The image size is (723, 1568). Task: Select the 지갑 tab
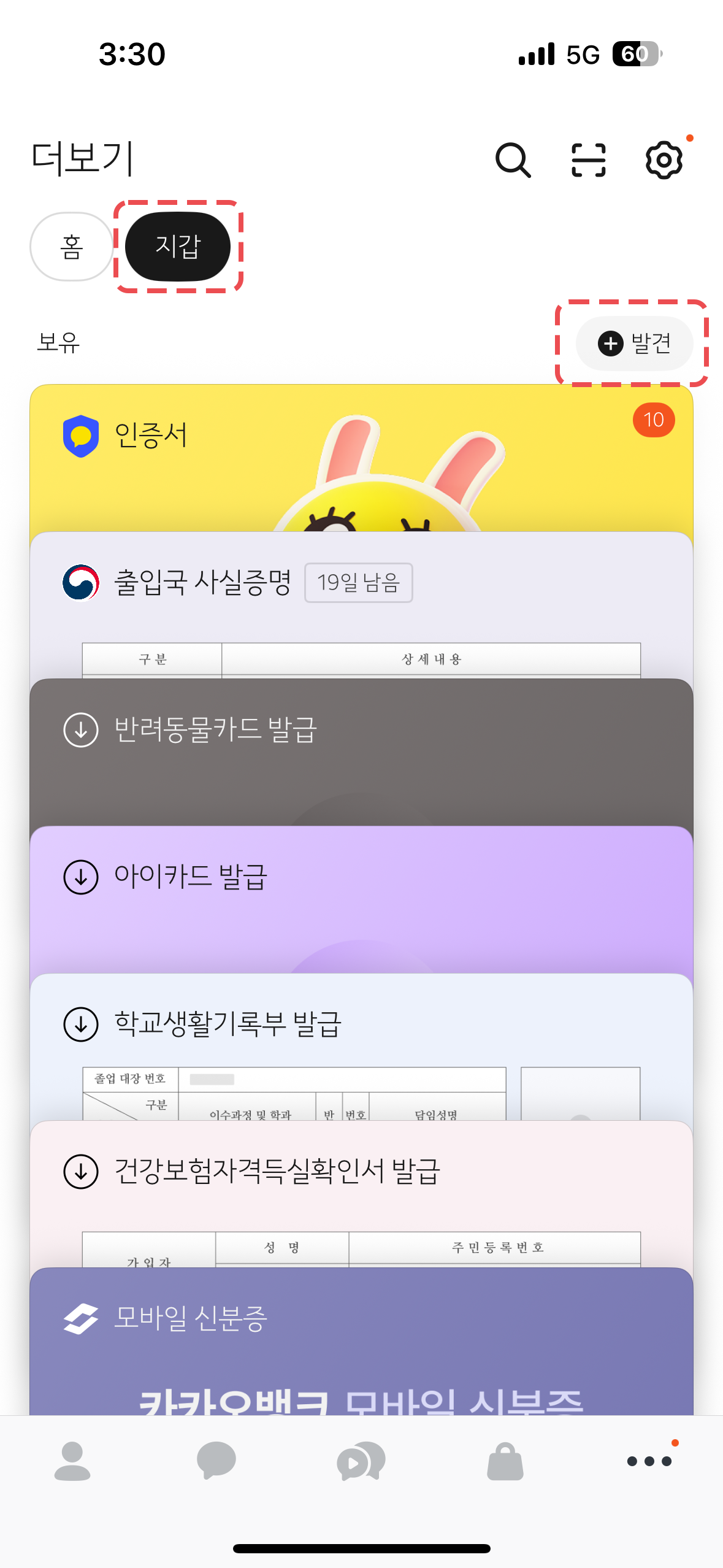(x=178, y=247)
